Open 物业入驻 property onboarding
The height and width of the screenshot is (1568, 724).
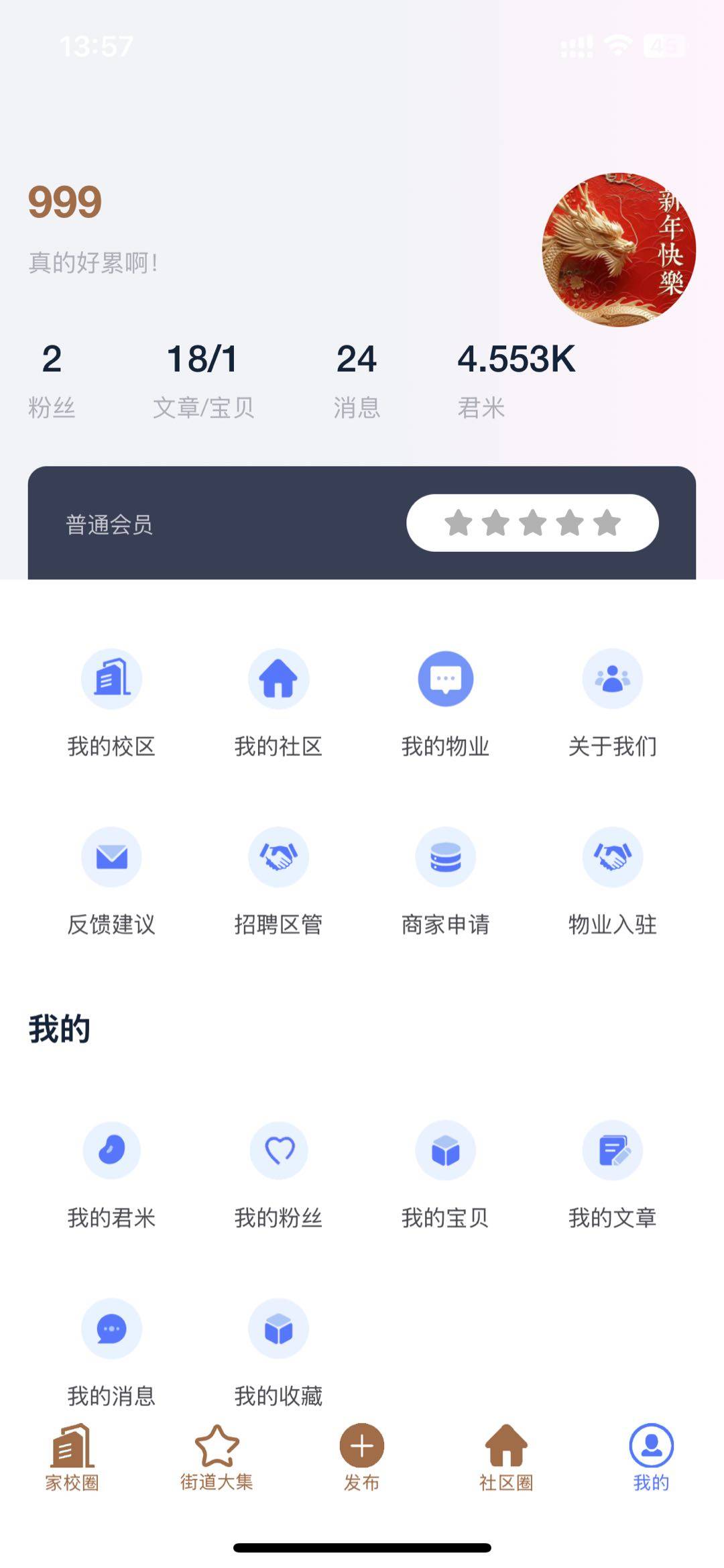612,857
